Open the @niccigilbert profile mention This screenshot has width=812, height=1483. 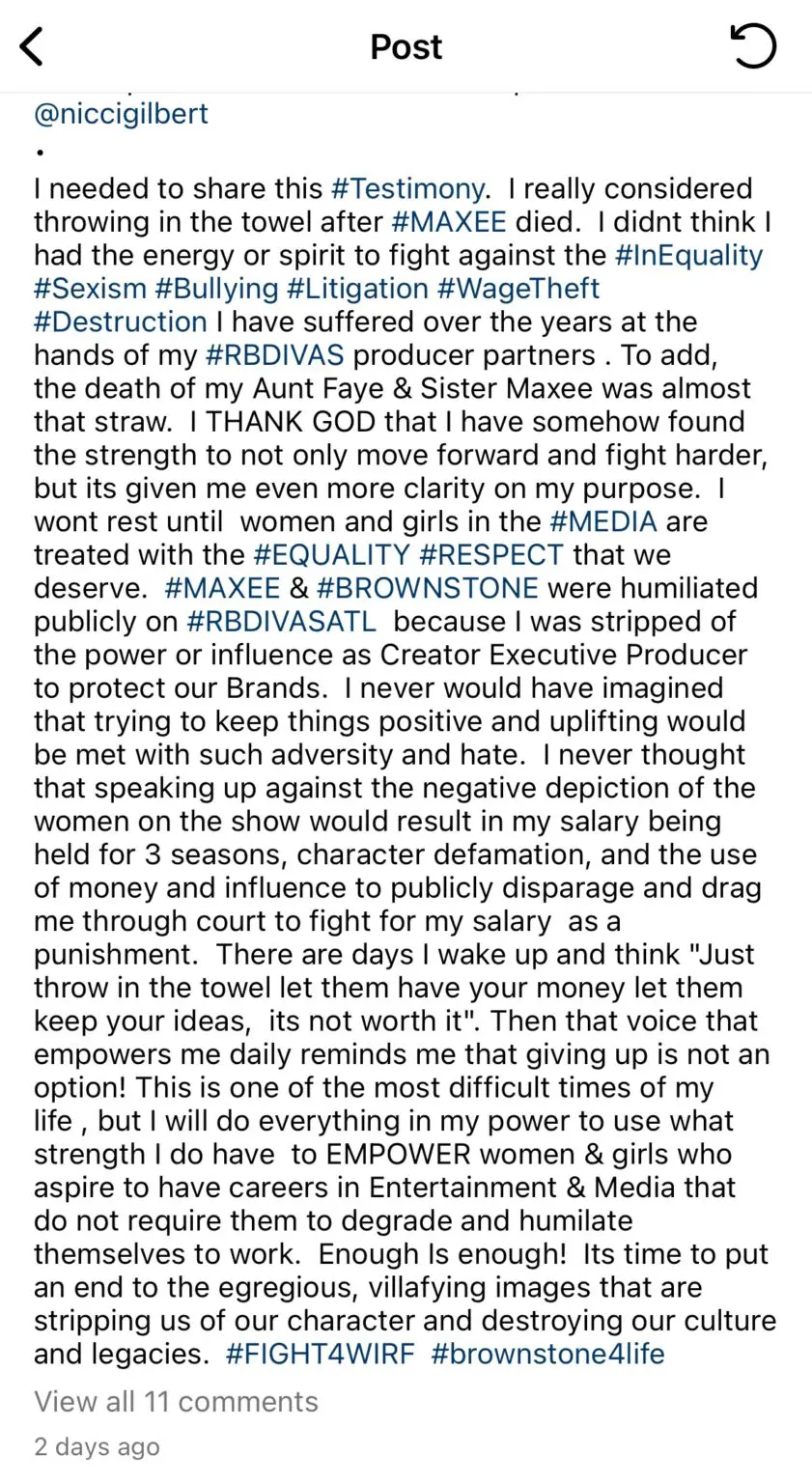[x=121, y=114]
